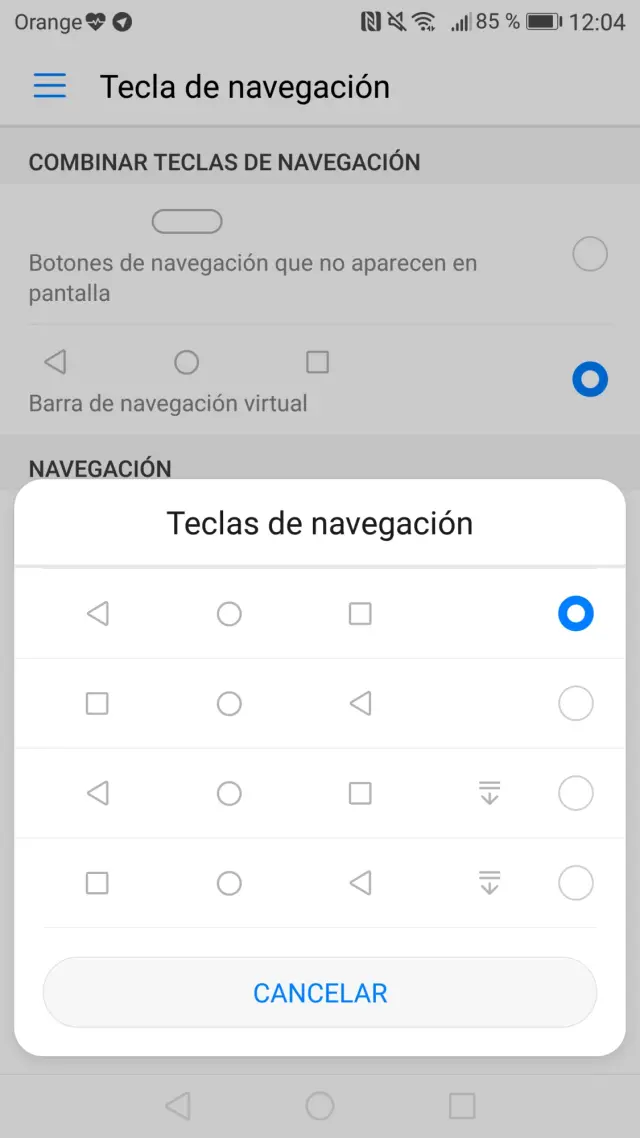Tap the CANCELAR button
Image resolution: width=640 pixels, height=1138 pixels.
[320, 993]
